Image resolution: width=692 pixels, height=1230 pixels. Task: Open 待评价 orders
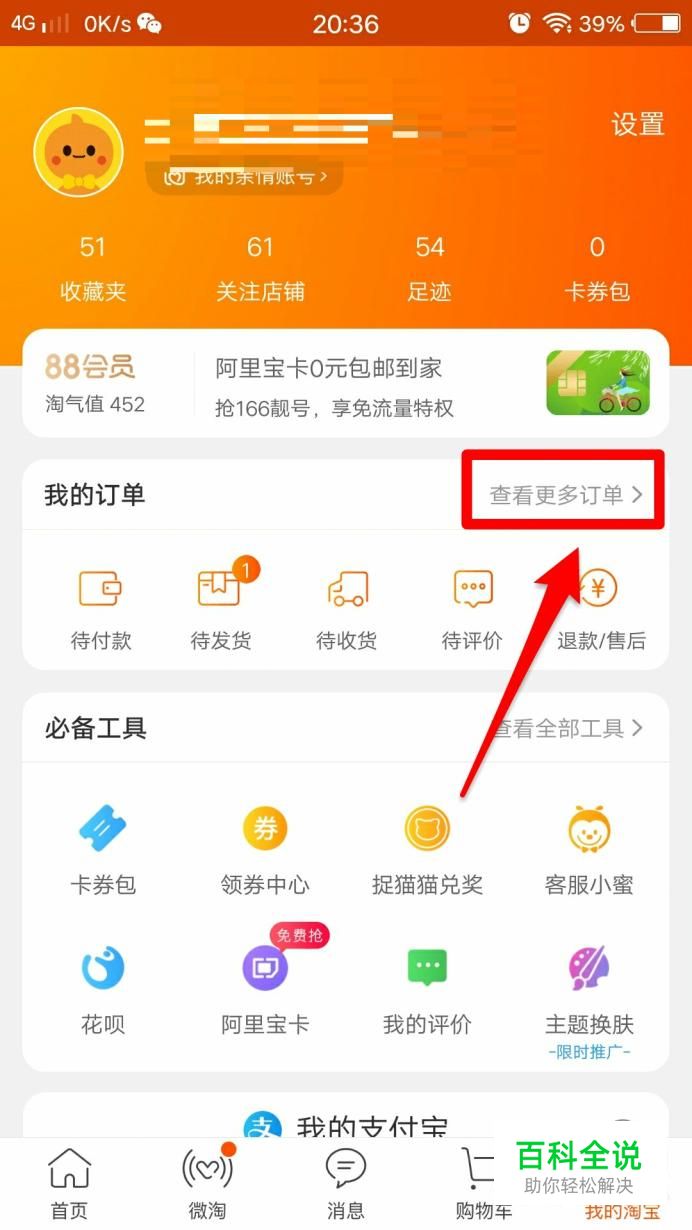tap(472, 610)
